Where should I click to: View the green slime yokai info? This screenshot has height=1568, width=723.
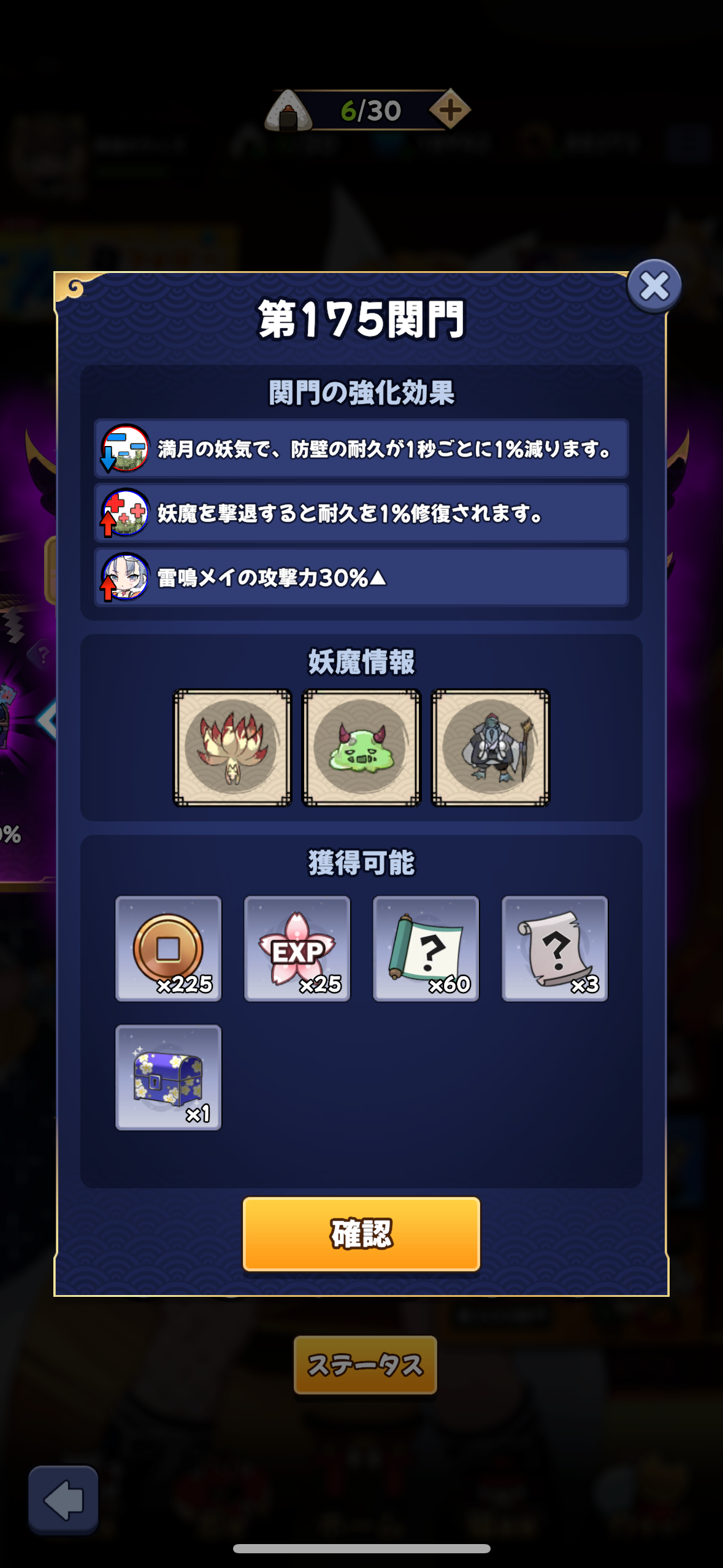(361, 747)
